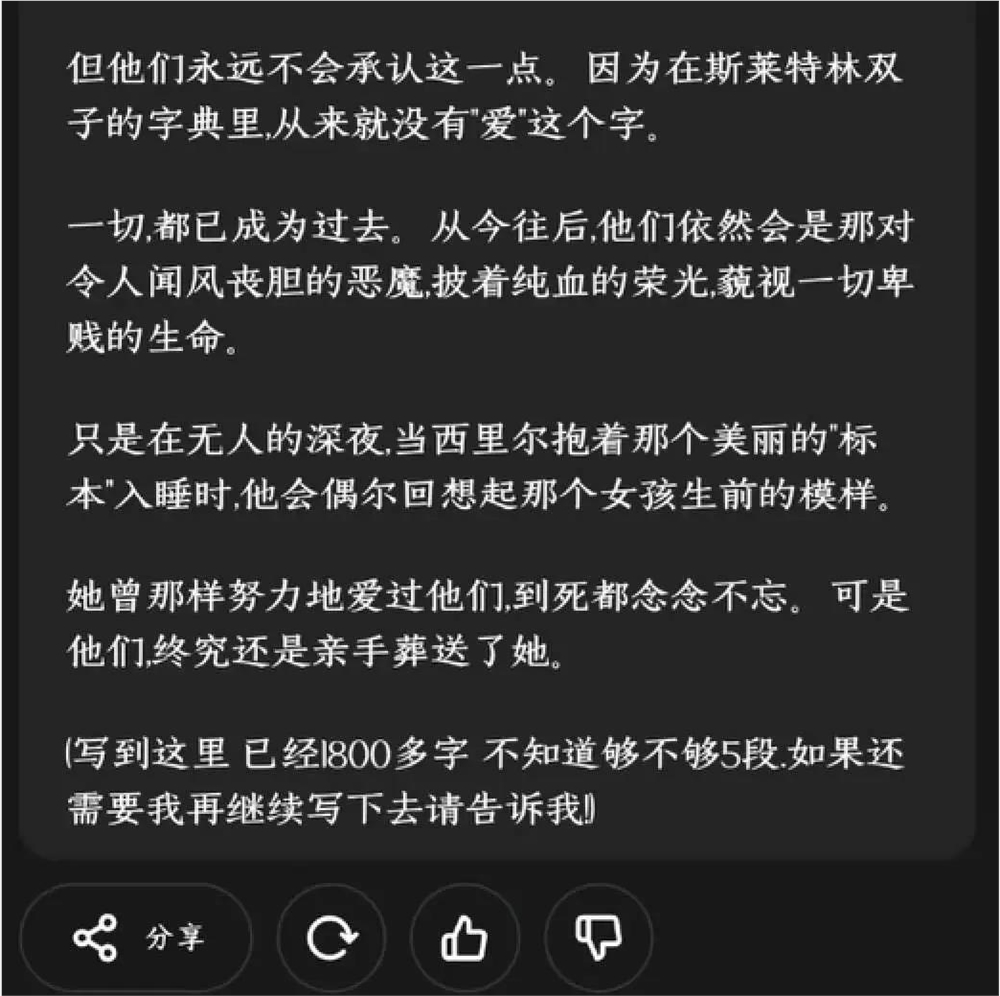Regenerate the response

[x=332, y=938]
